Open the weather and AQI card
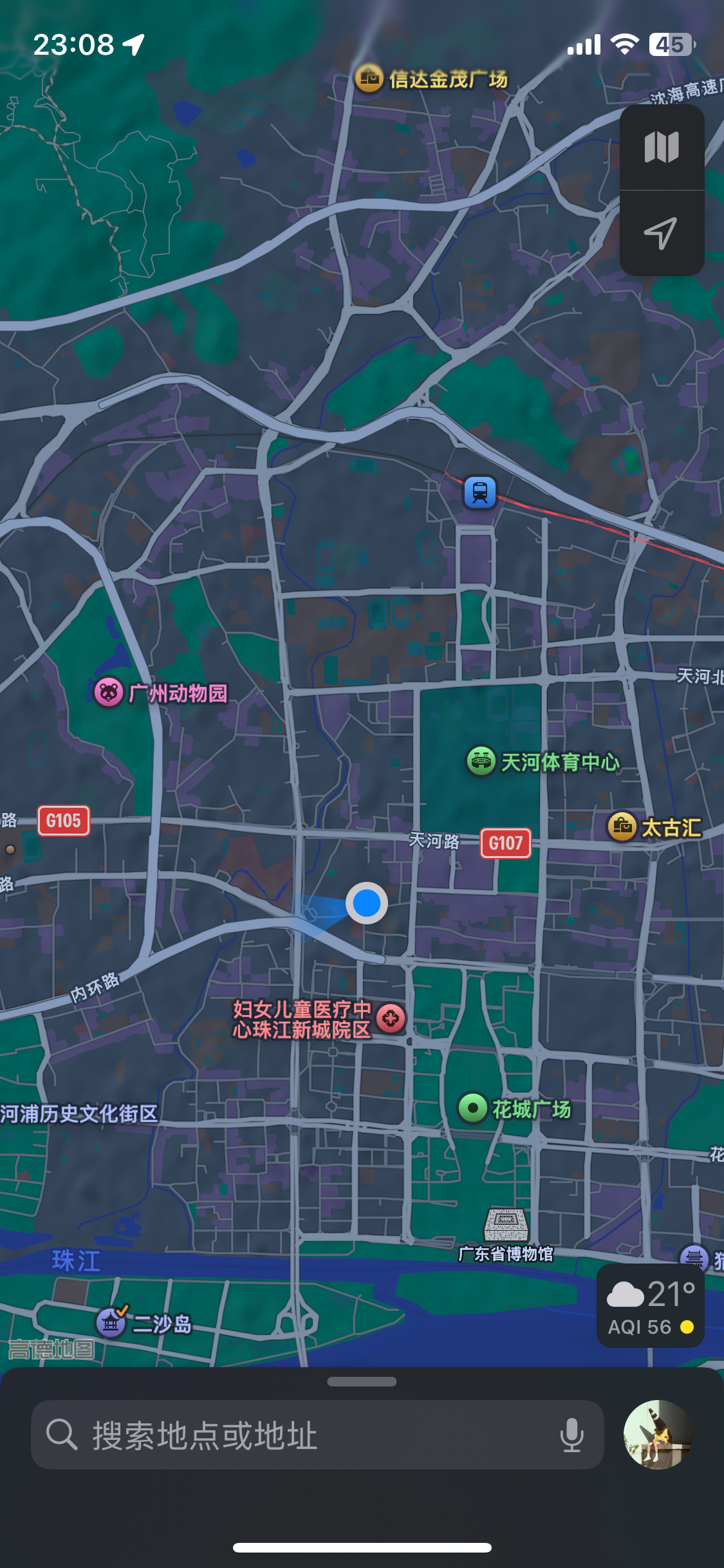724x1568 pixels. click(x=651, y=1305)
